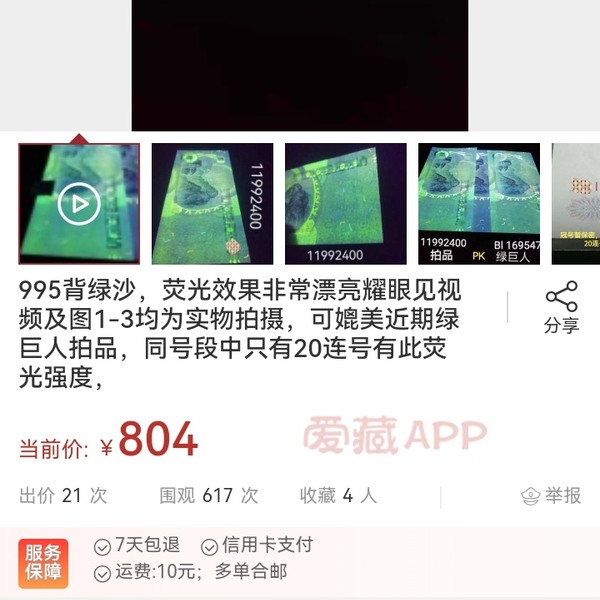Open the third photo of banknote corner

coord(345,204)
